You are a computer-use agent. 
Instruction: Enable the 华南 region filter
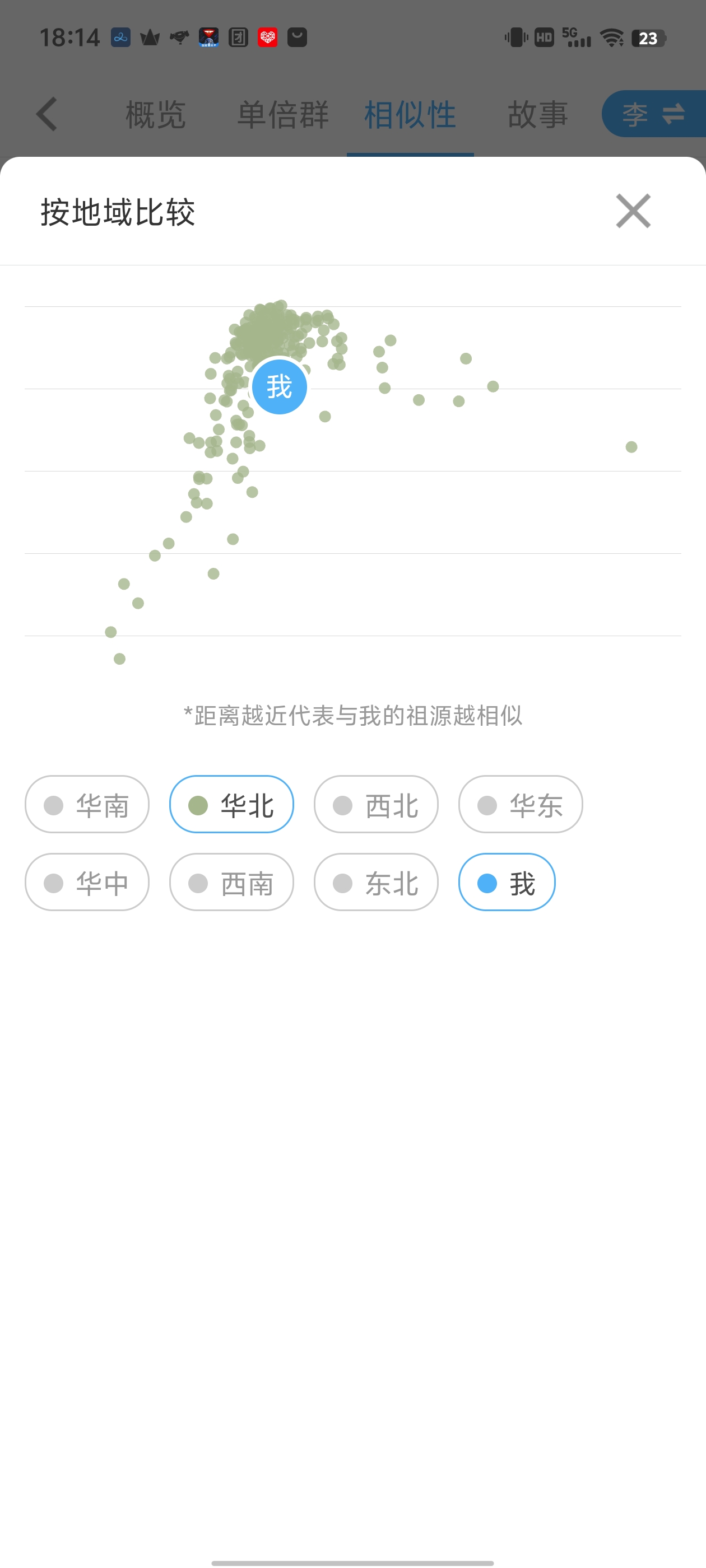pos(87,804)
